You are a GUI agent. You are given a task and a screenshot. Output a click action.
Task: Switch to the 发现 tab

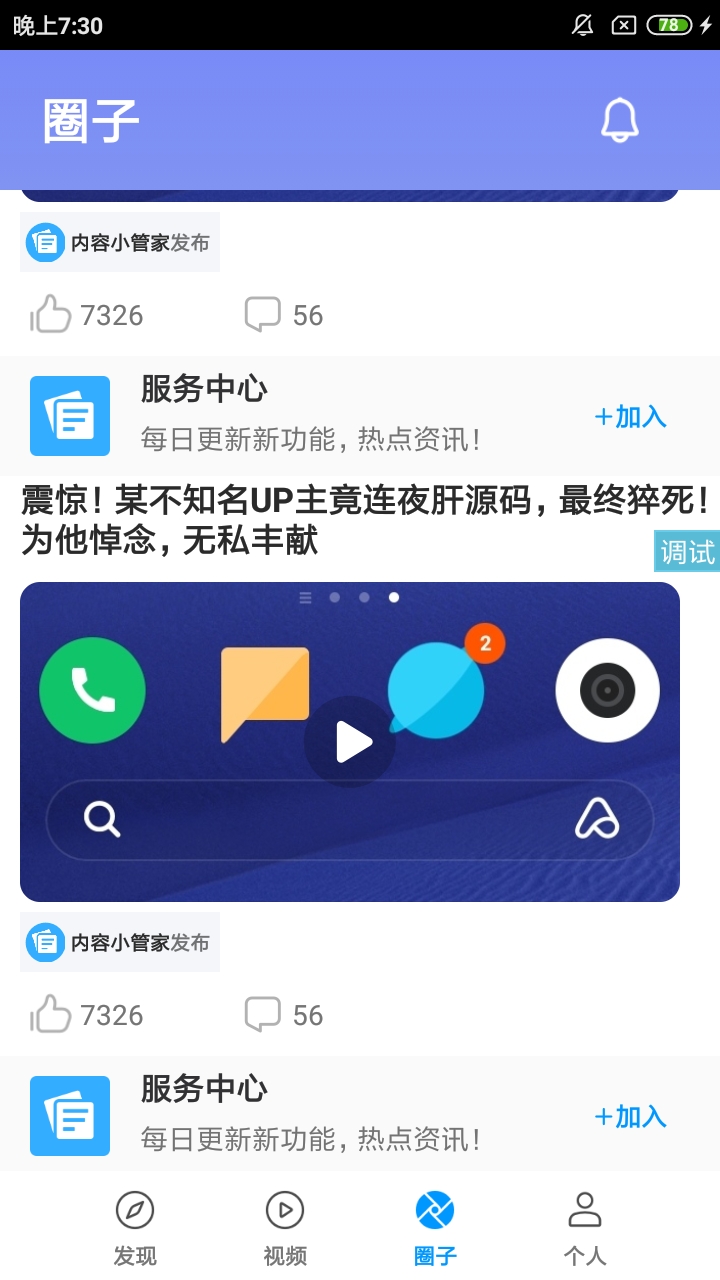[x=135, y=1227]
